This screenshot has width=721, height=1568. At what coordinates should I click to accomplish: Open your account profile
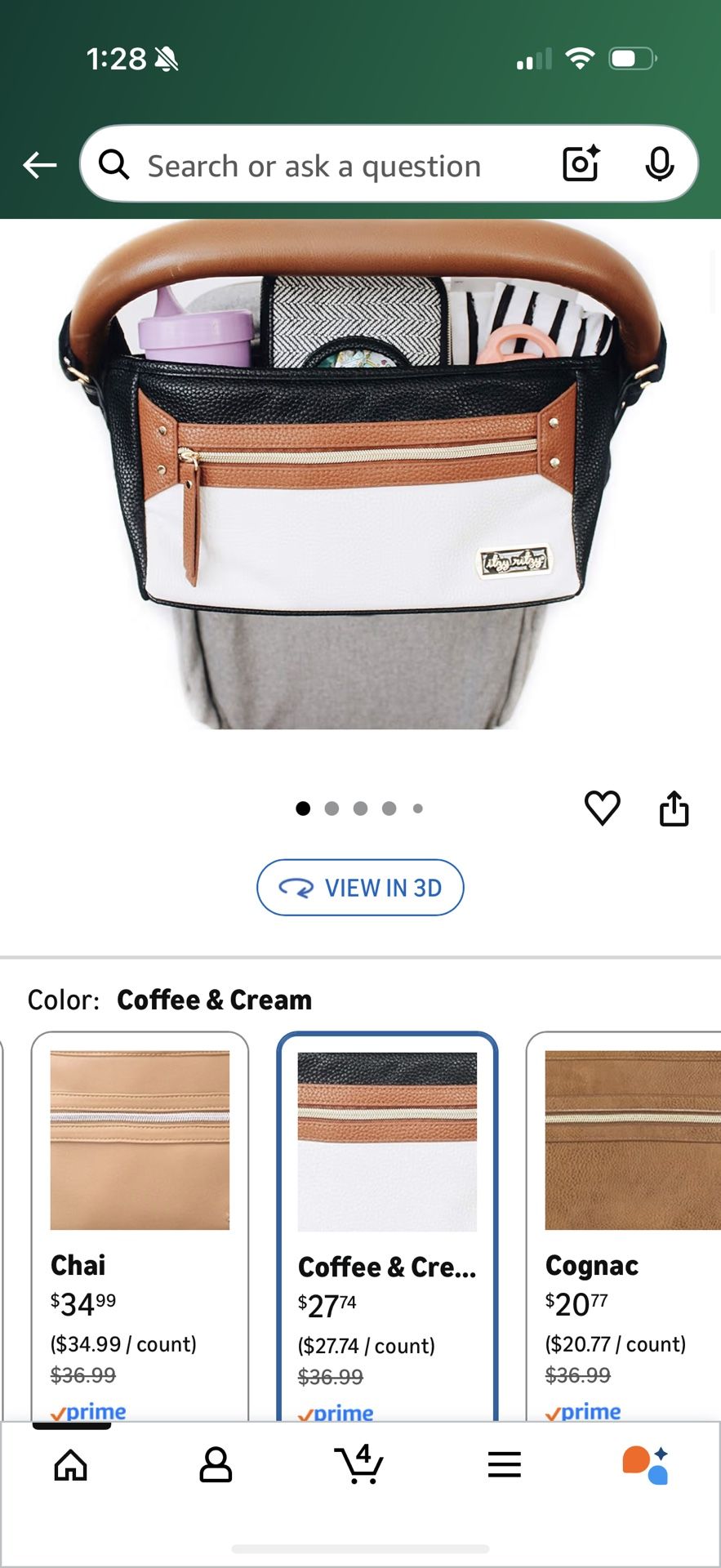pos(216,1464)
